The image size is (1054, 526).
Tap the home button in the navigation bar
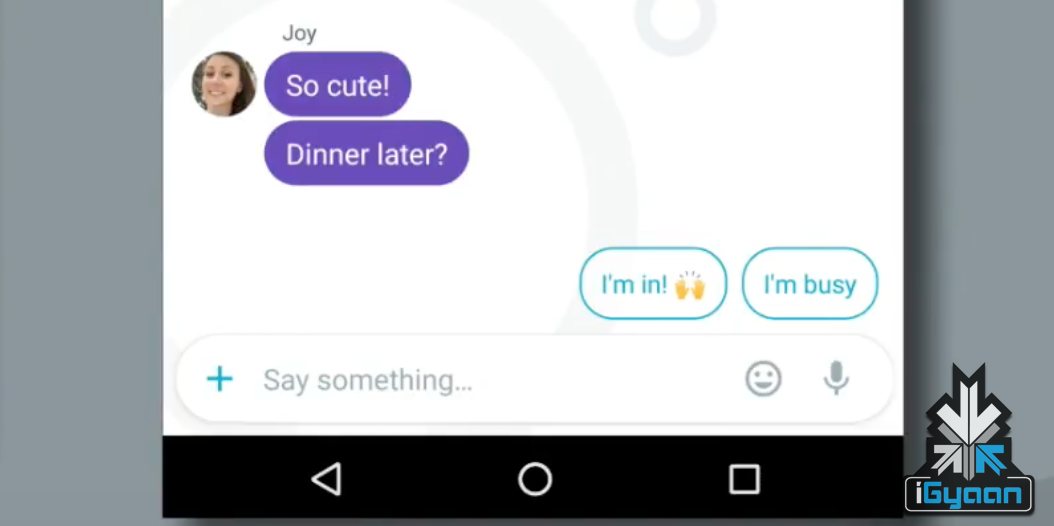pos(535,479)
